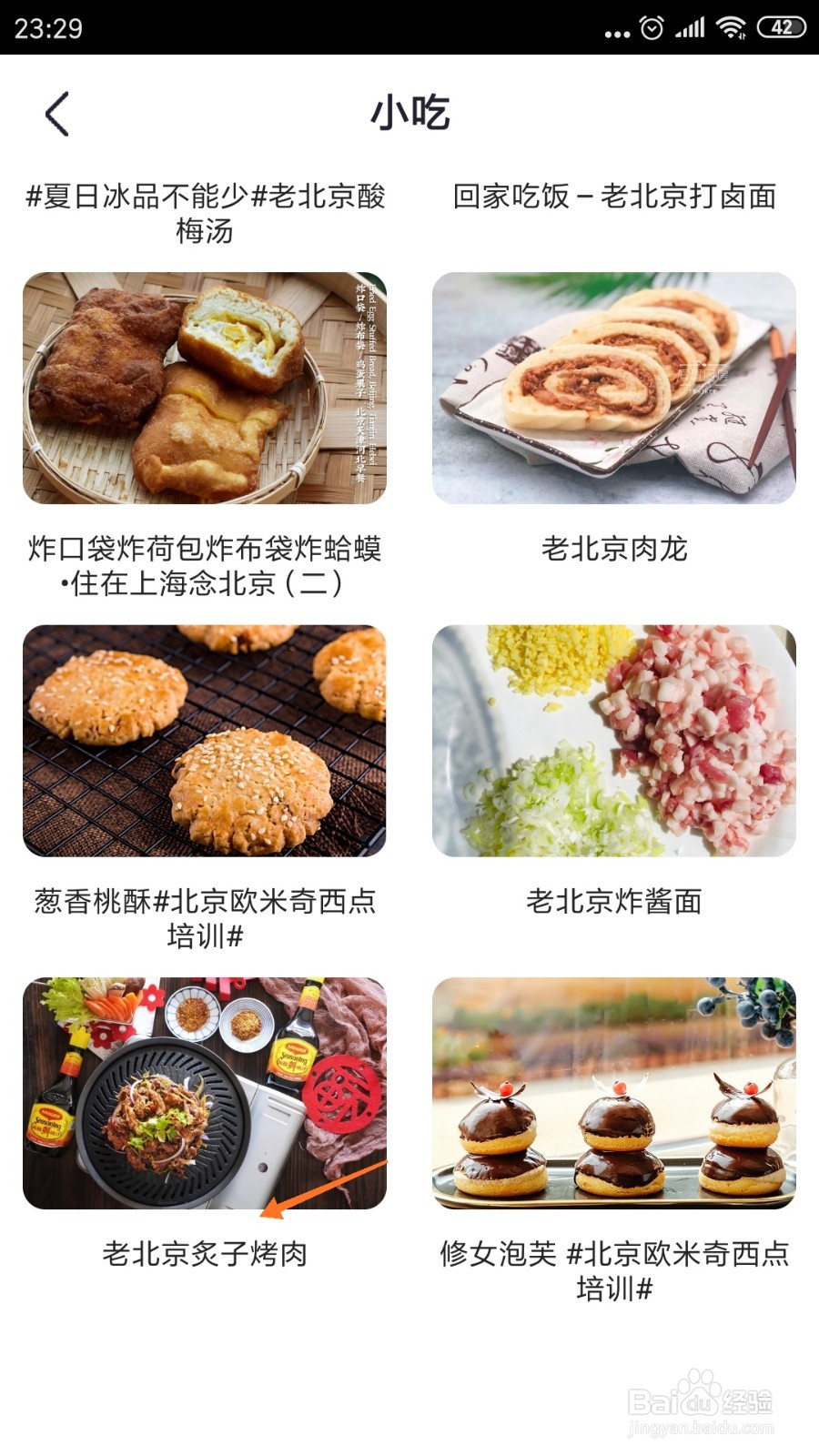Click the cellular signal bars icon
The width and height of the screenshot is (819, 1456).
click(x=689, y=26)
